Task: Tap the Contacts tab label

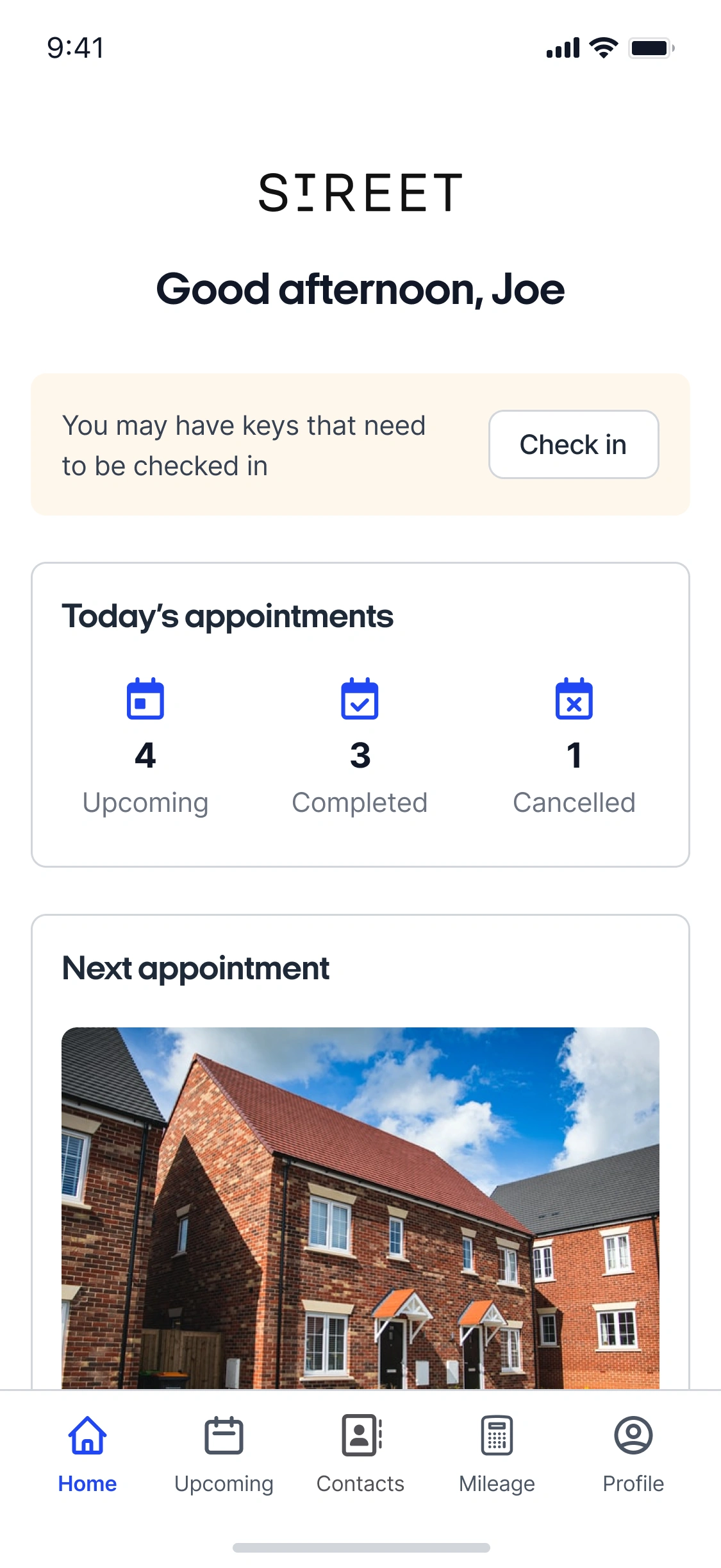Action: click(360, 1483)
